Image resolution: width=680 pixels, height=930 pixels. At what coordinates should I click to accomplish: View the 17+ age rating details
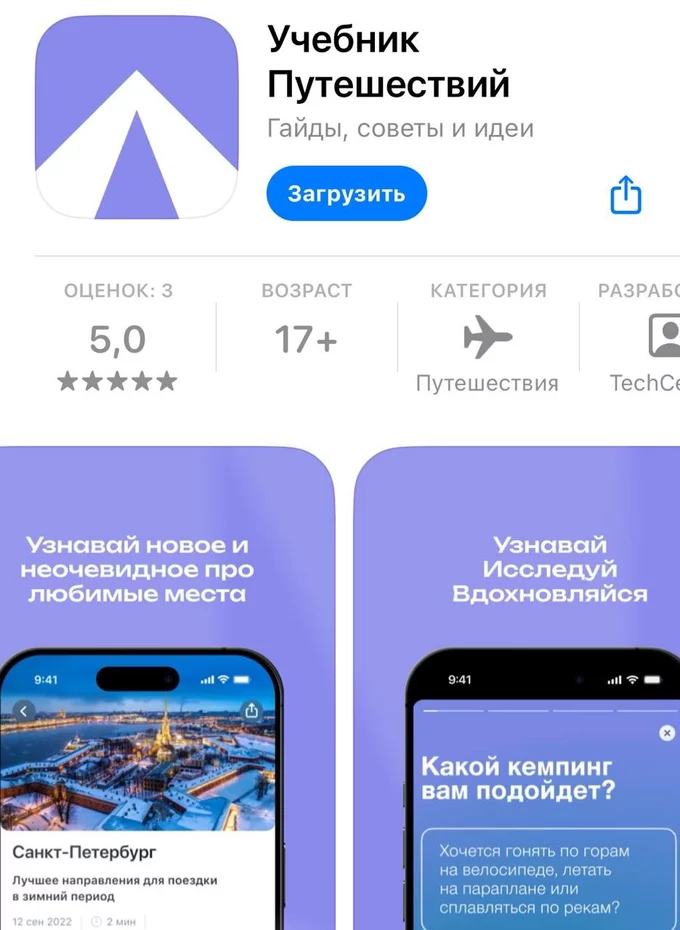(306, 340)
